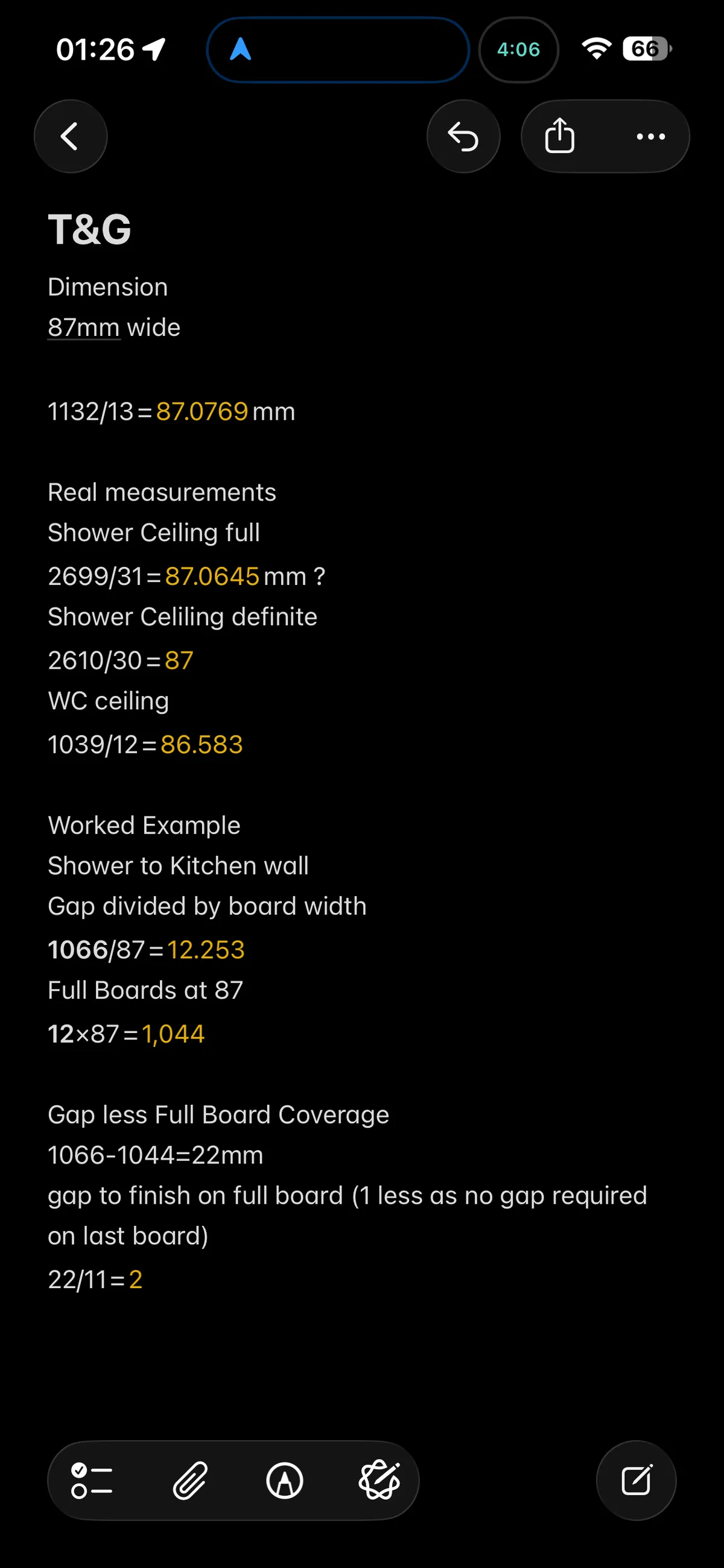The image size is (724, 1568).
Task: Compose a new note
Action: pyautogui.click(x=636, y=1481)
